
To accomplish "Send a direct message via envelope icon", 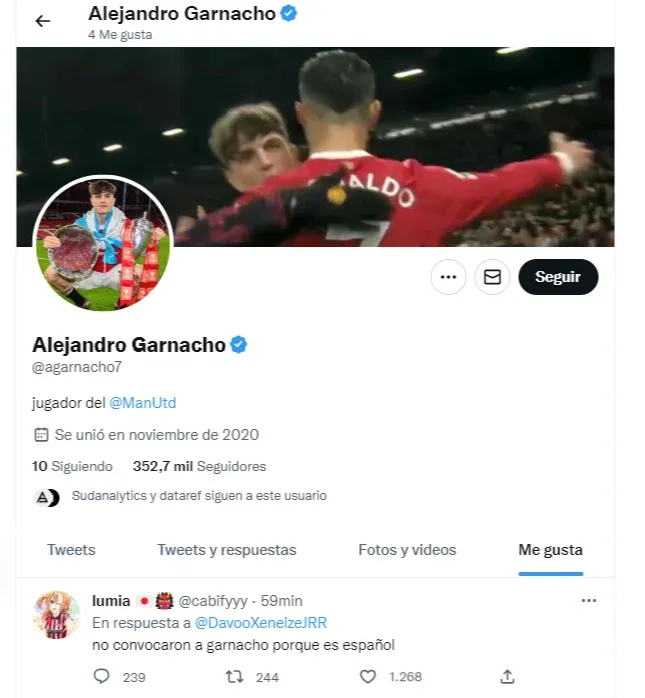I will 492,277.
